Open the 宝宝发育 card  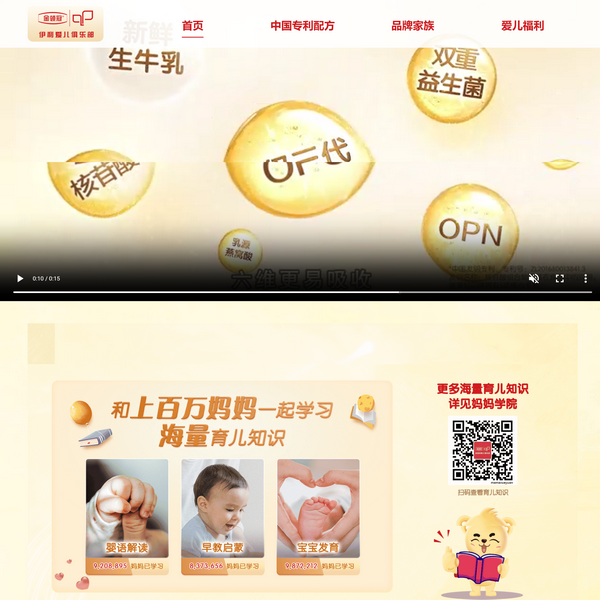tap(318, 513)
